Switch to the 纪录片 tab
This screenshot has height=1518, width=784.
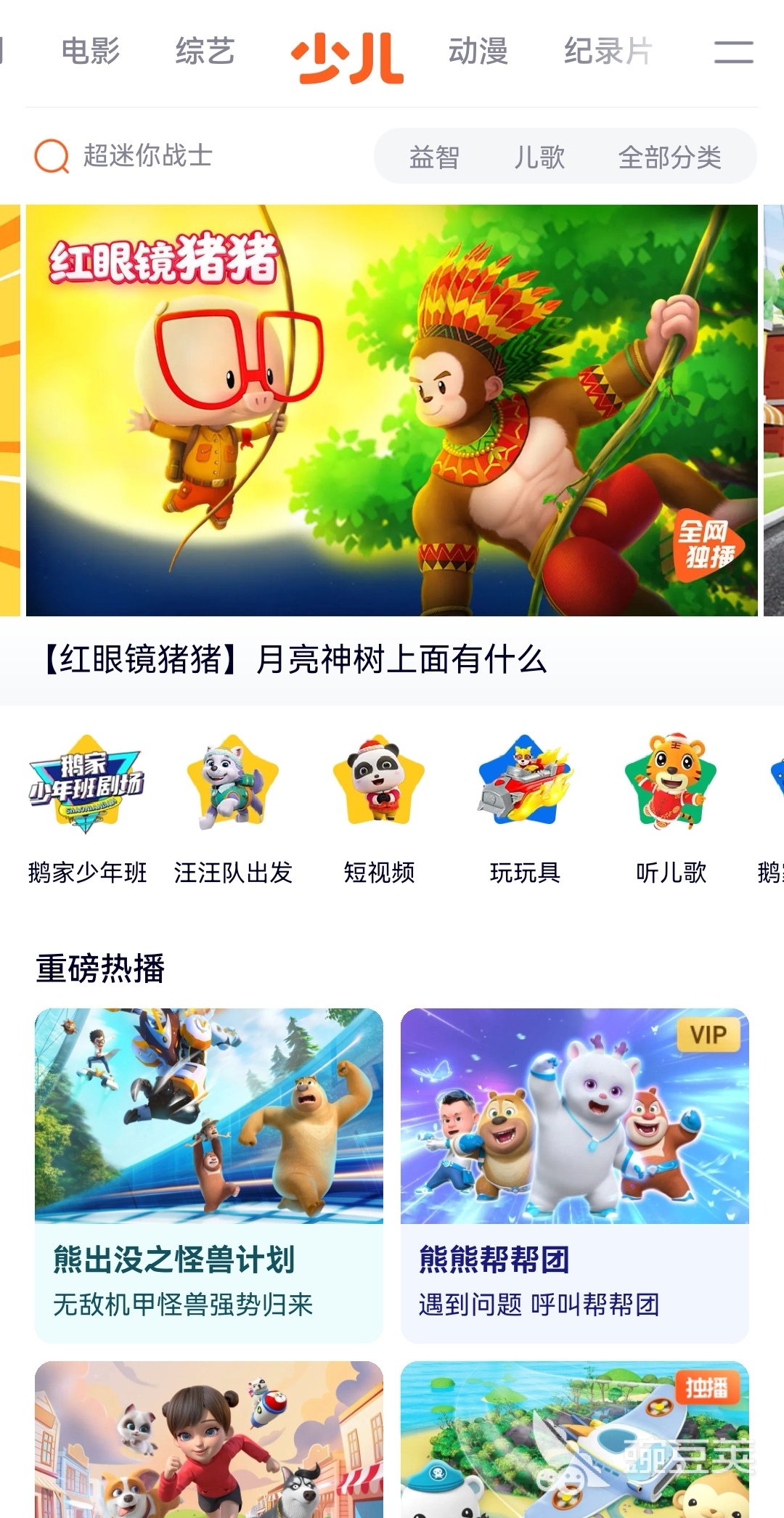tap(608, 52)
